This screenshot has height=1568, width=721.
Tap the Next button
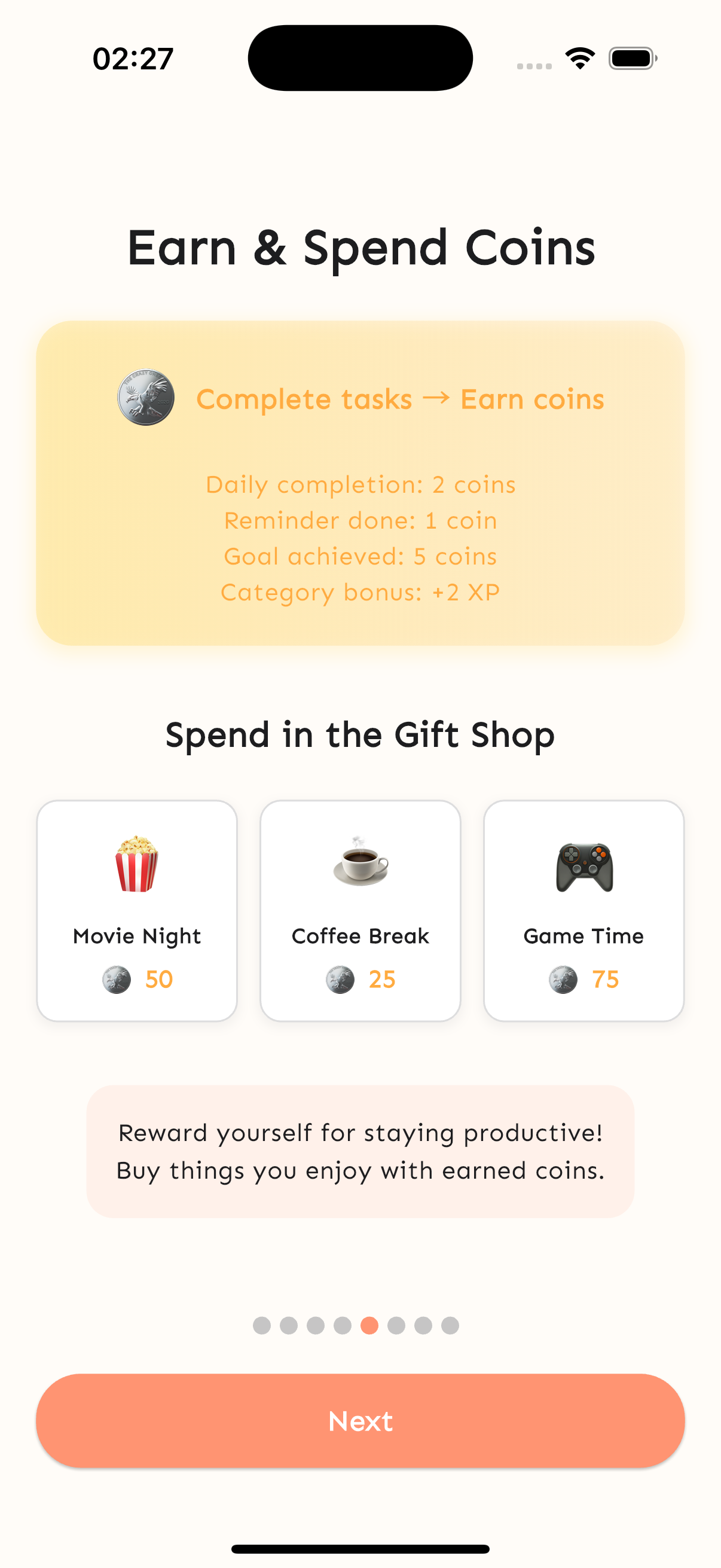(360, 1421)
